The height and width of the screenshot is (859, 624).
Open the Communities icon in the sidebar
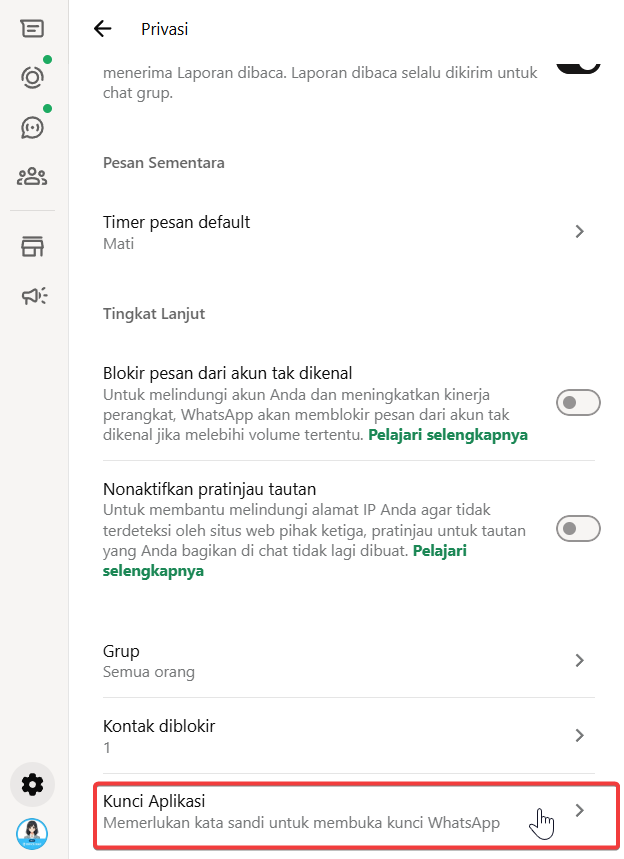pos(32,177)
